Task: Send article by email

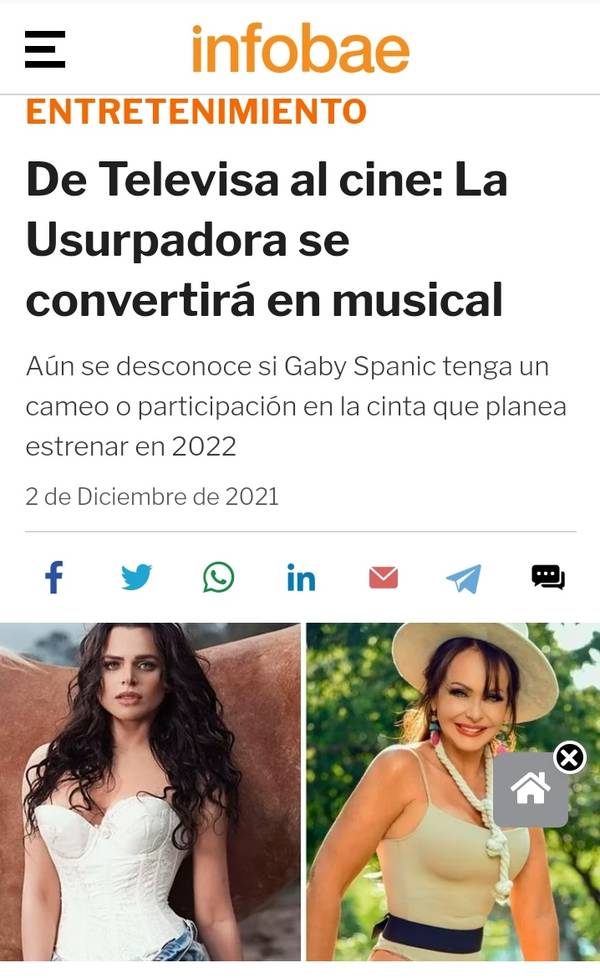Action: coord(383,577)
